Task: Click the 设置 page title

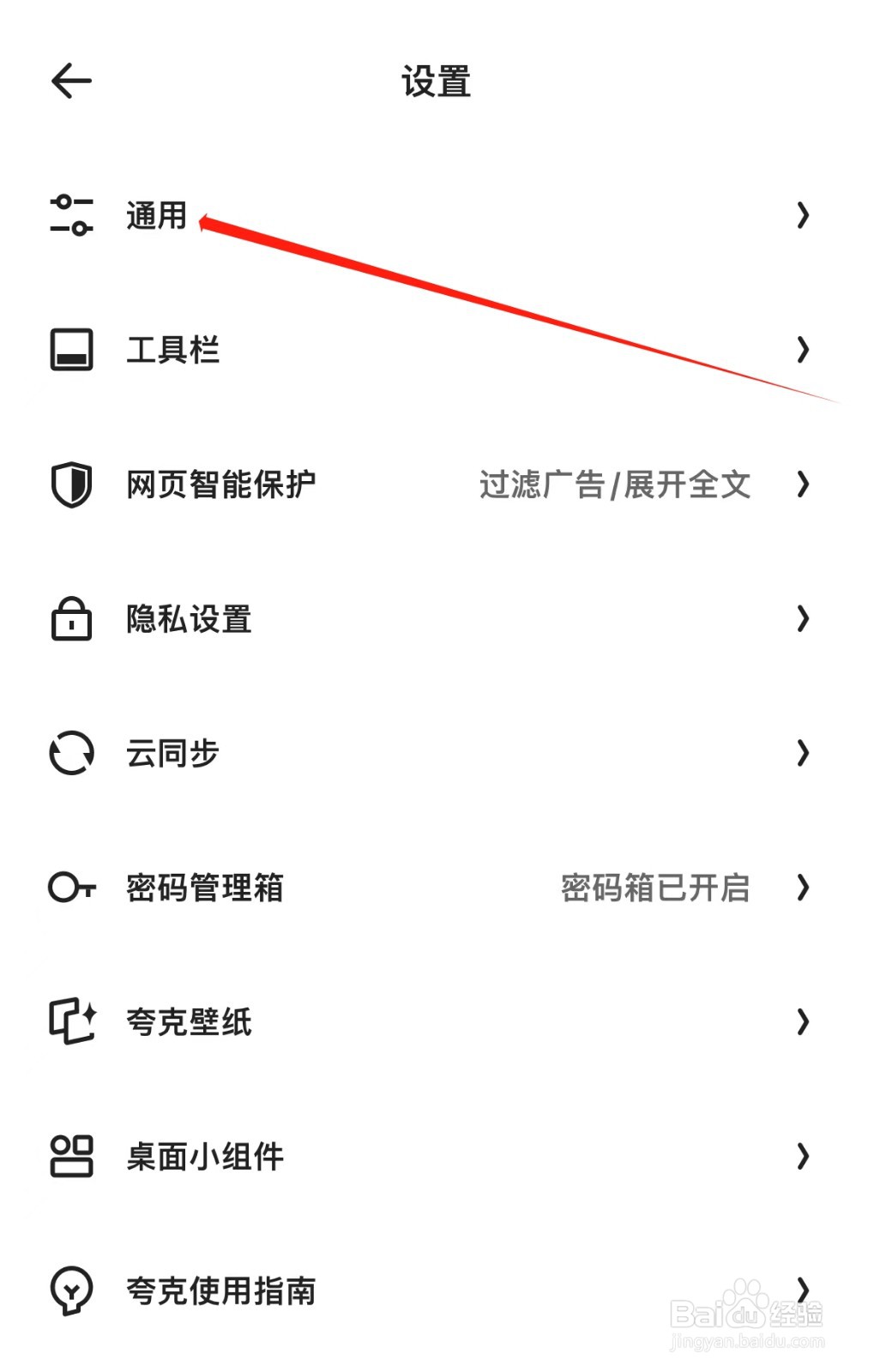Action: tap(437, 81)
